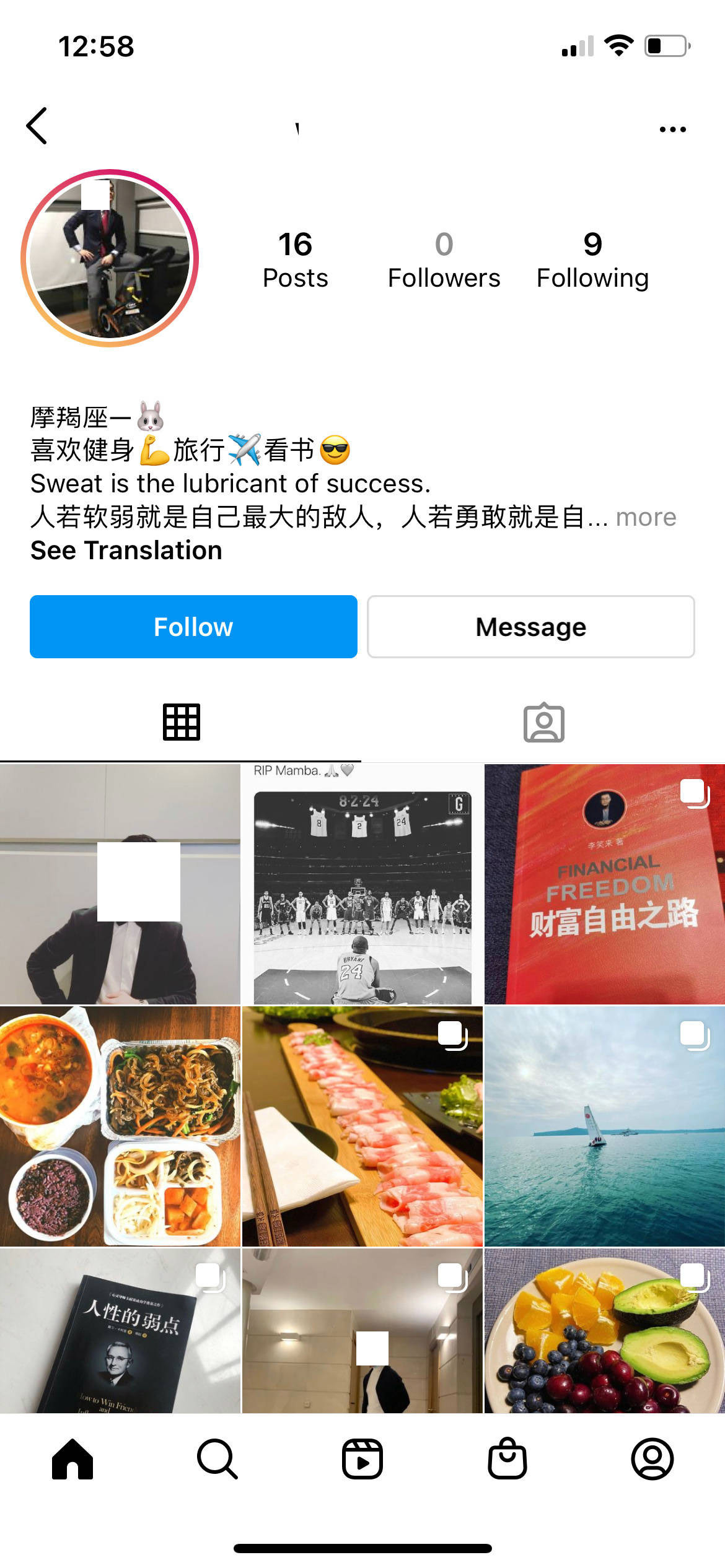The image size is (725, 1568).
Task: Open the Shop tab
Action: point(507,1459)
